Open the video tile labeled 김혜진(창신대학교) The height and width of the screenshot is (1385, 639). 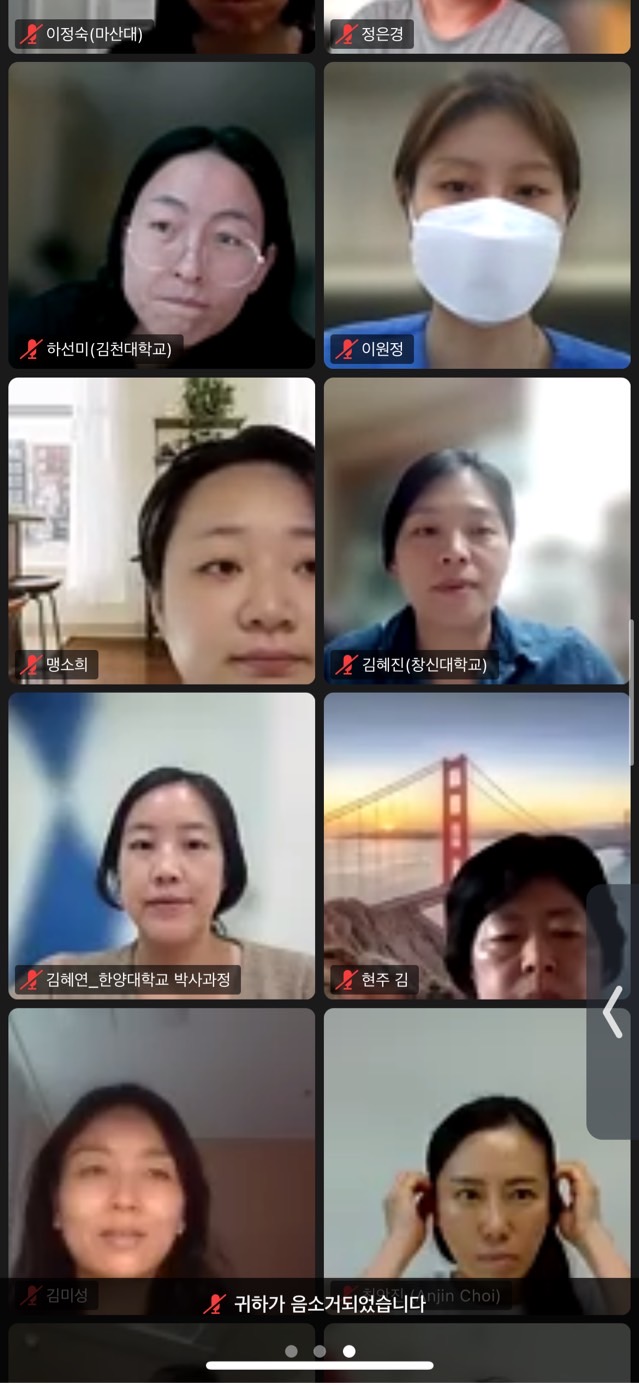(477, 530)
